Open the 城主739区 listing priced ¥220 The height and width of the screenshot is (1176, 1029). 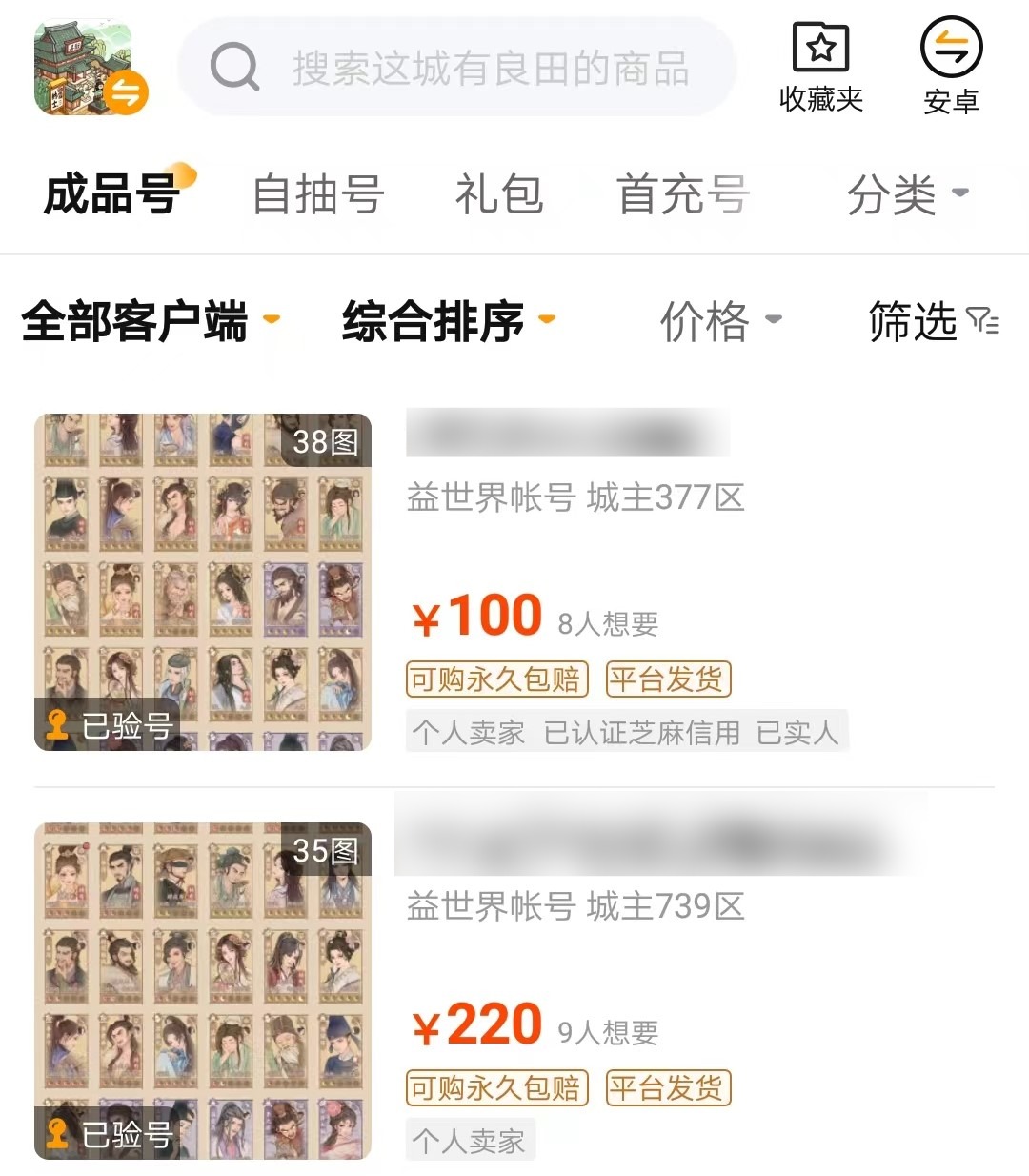point(575,905)
